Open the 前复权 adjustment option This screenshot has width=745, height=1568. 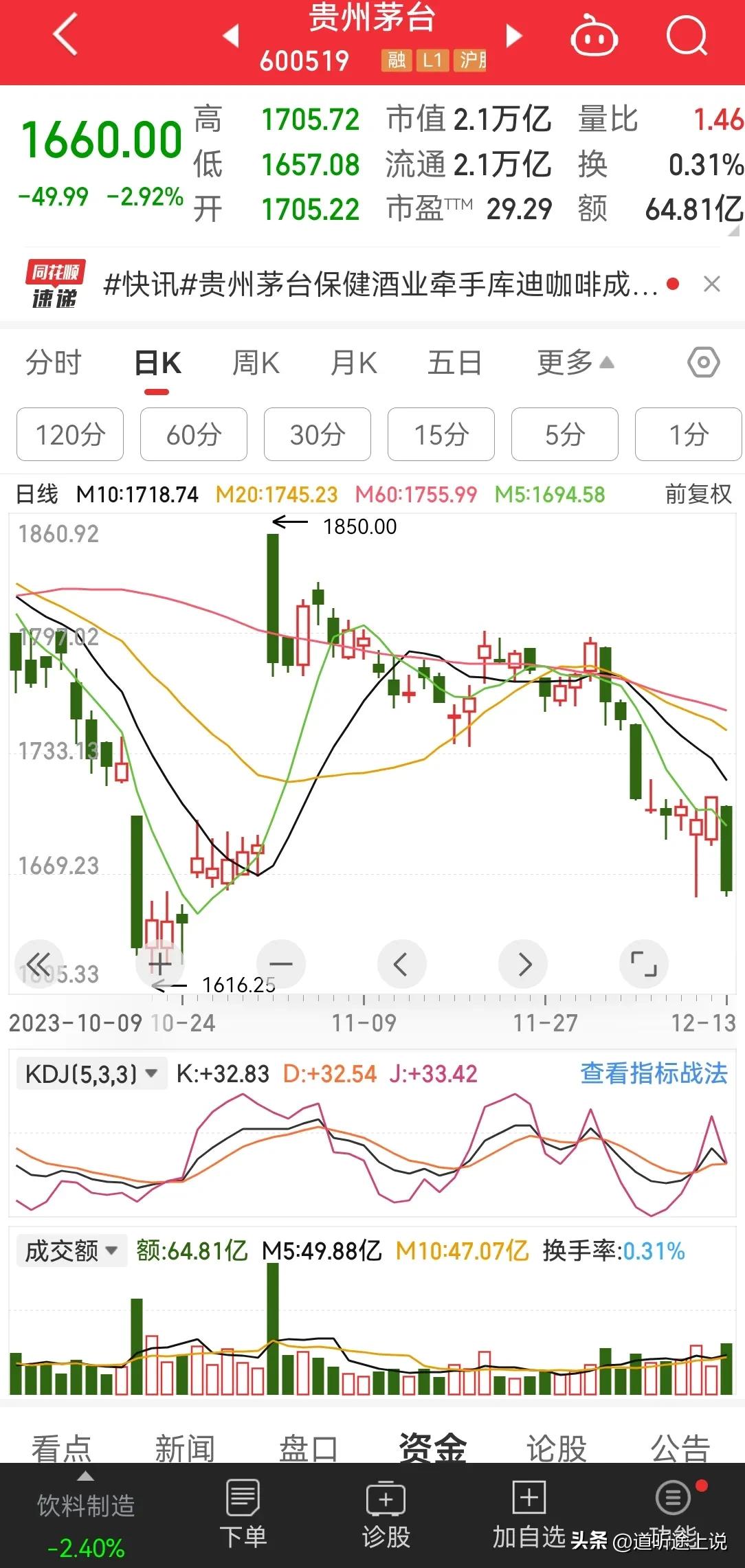coord(698,494)
